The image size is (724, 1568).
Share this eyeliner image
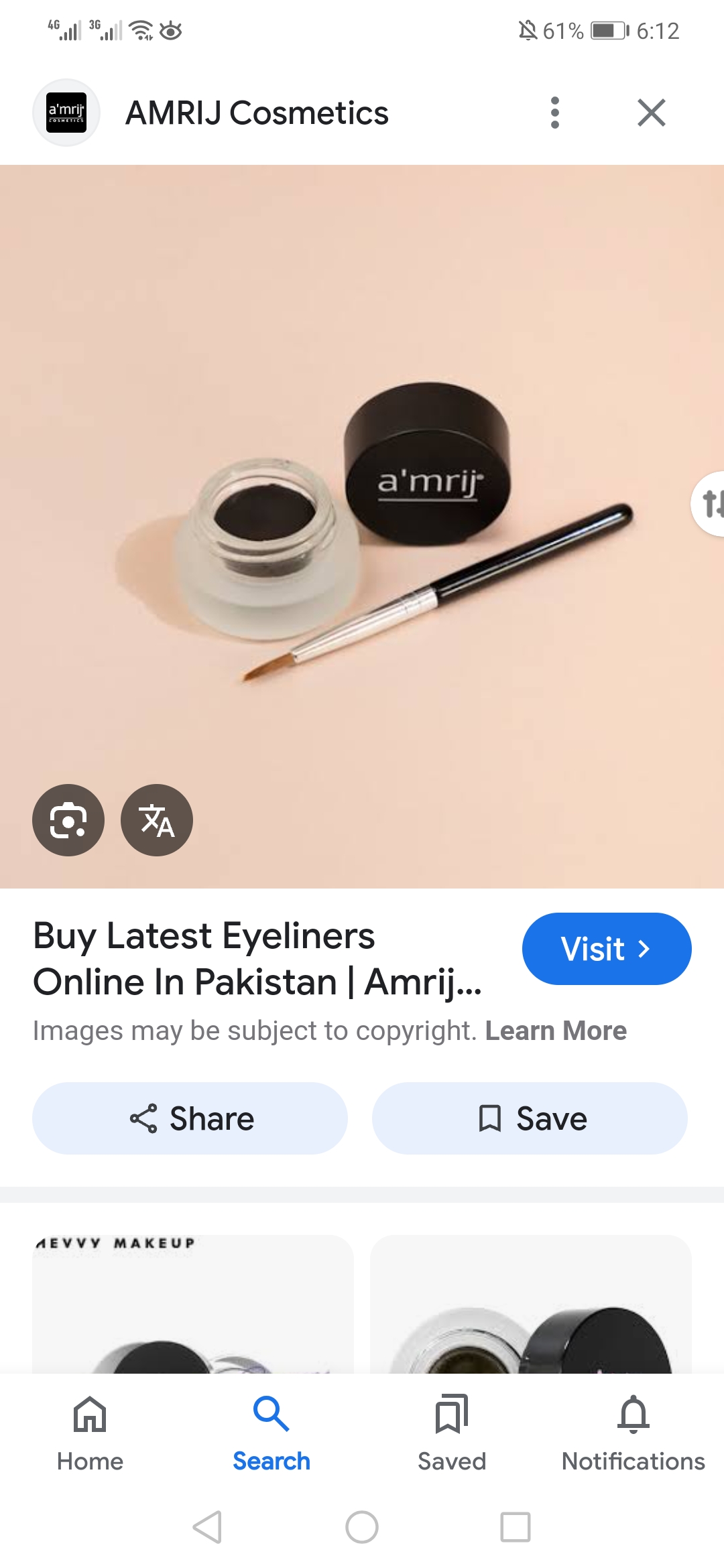pyautogui.click(x=190, y=1118)
